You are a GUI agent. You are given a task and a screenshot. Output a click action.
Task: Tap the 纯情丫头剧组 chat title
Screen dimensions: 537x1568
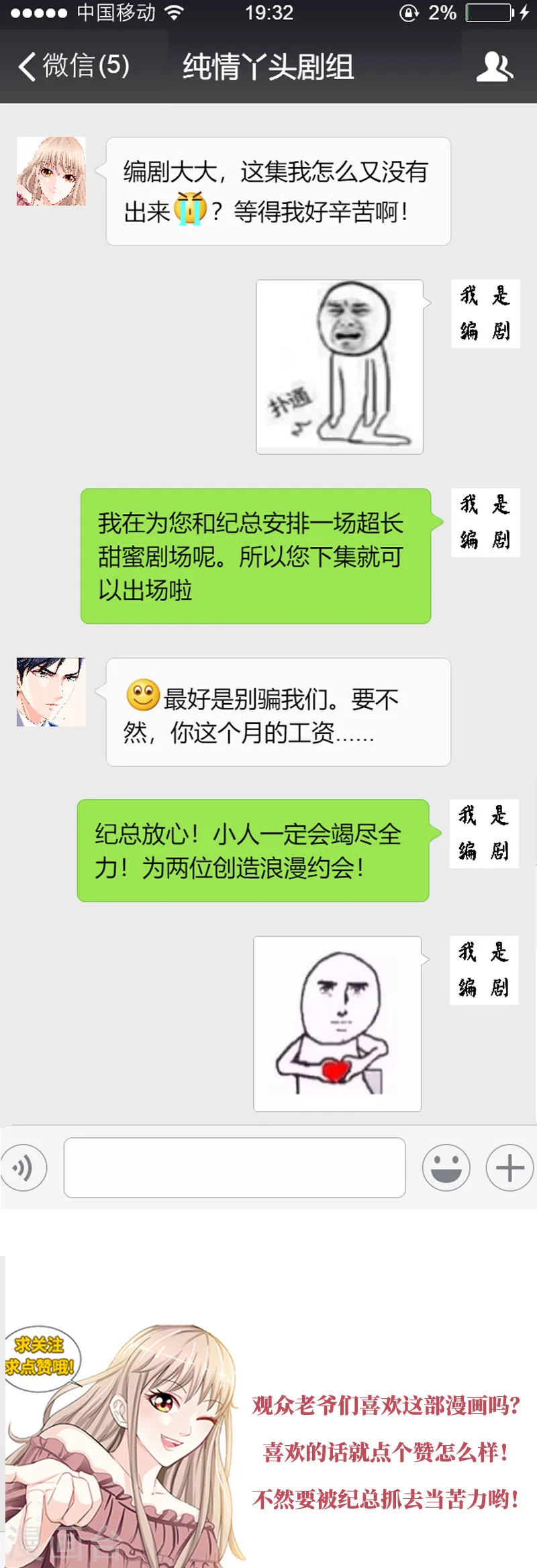tap(267, 66)
